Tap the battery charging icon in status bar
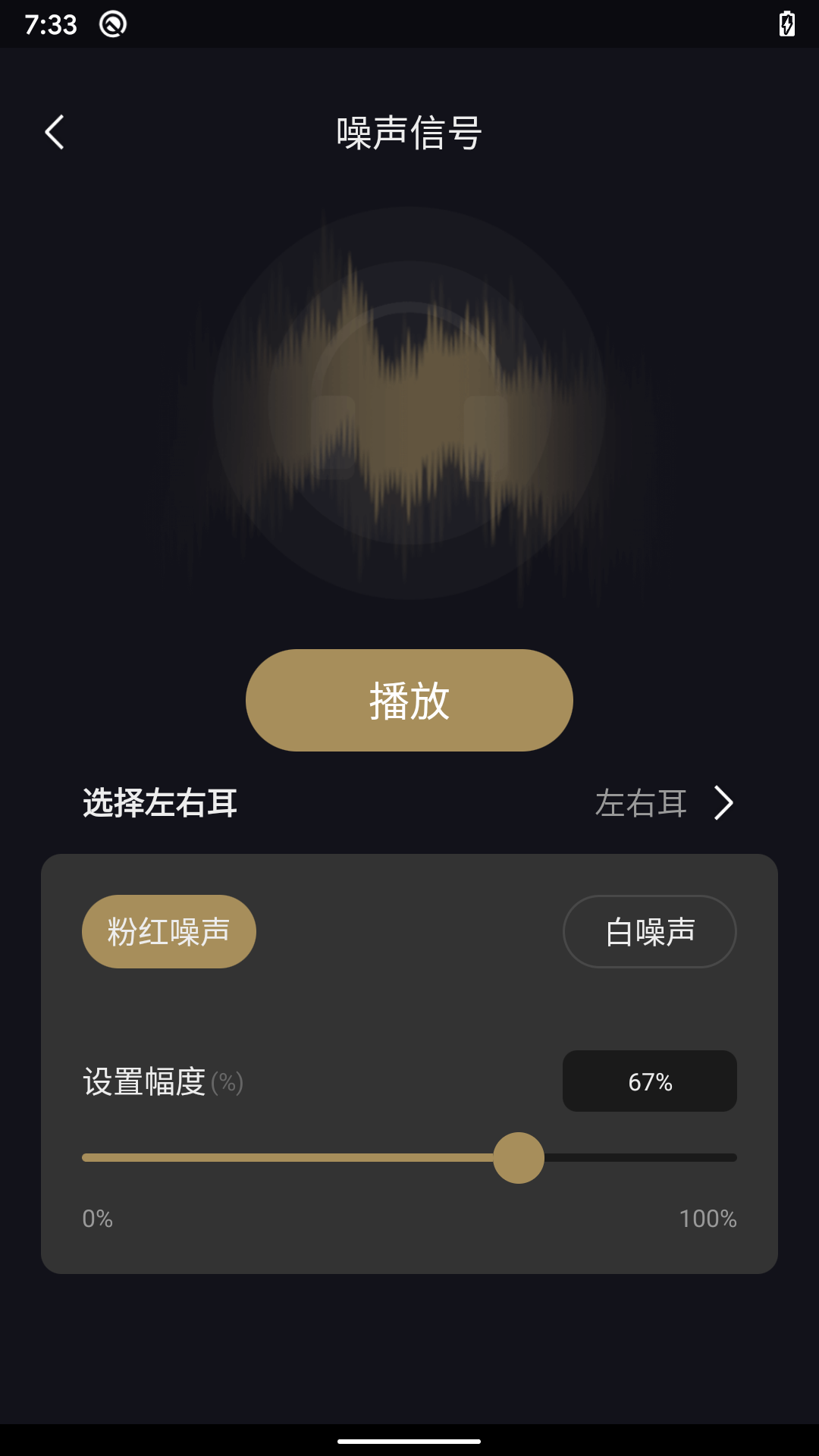 point(786,25)
